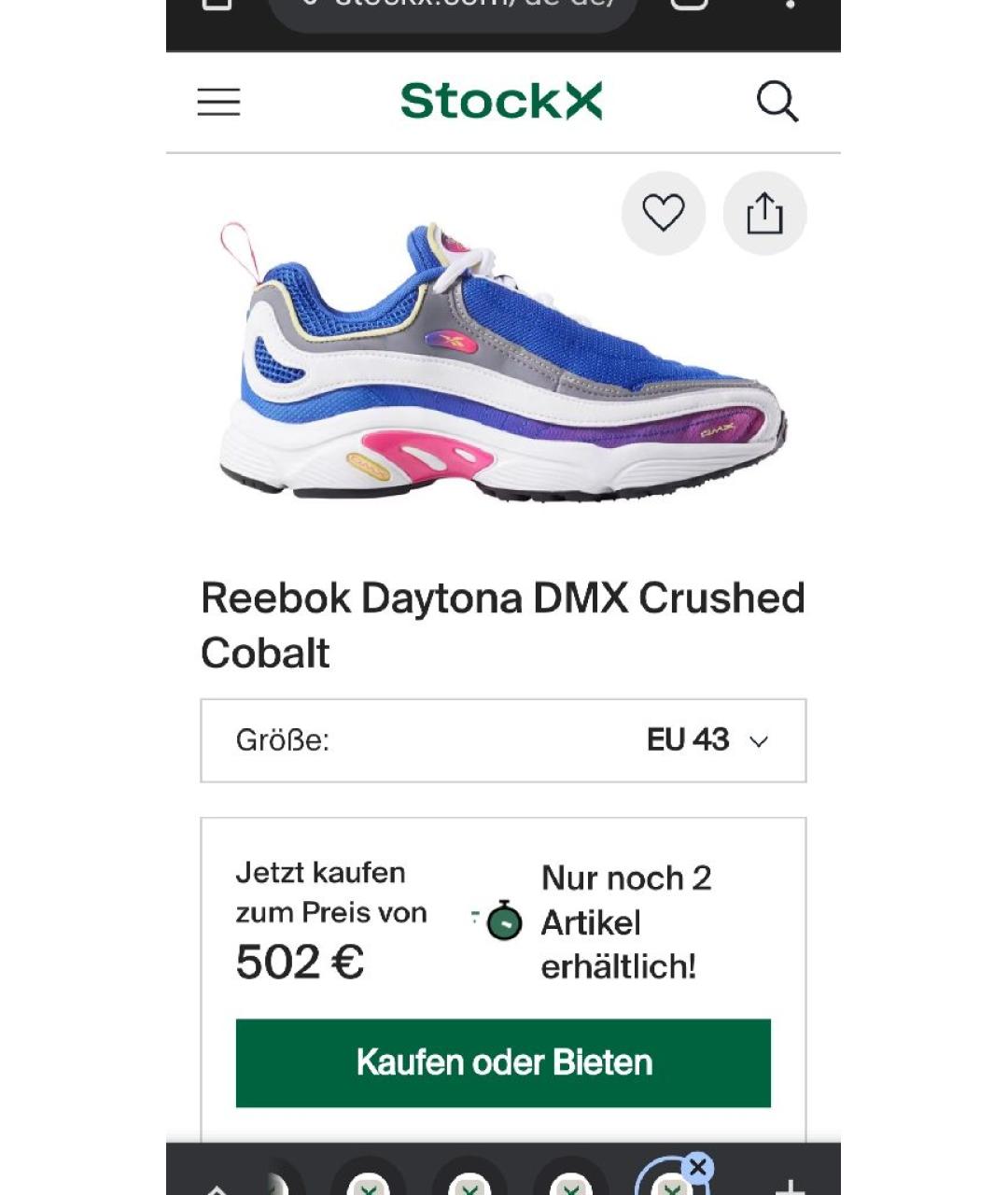Image resolution: width=1008 pixels, height=1195 pixels.
Task: Tap the sneaker product photo
Action: [x=504, y=364]
